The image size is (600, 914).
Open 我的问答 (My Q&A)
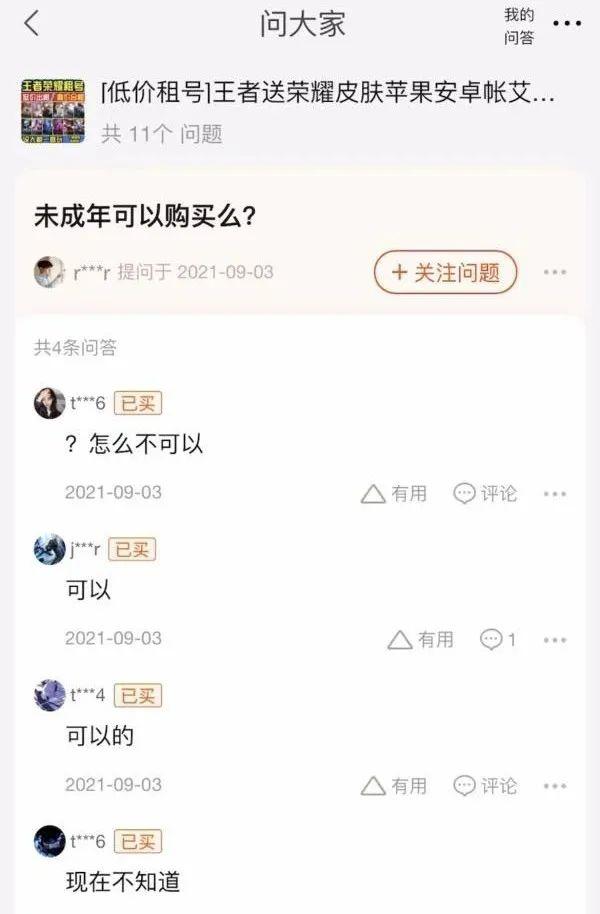click(518, 26)
